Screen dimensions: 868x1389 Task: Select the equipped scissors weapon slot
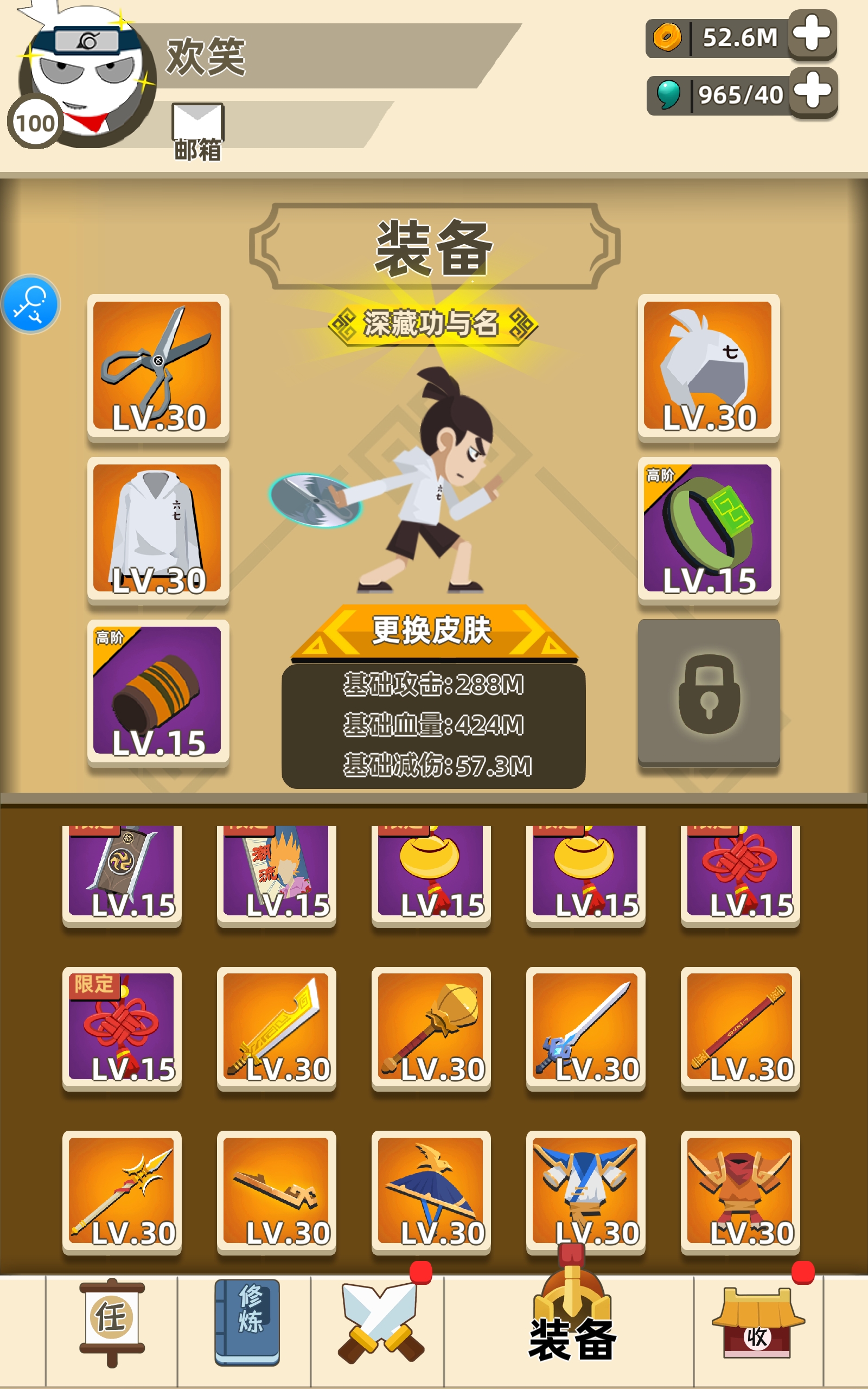tap(158, 366)
